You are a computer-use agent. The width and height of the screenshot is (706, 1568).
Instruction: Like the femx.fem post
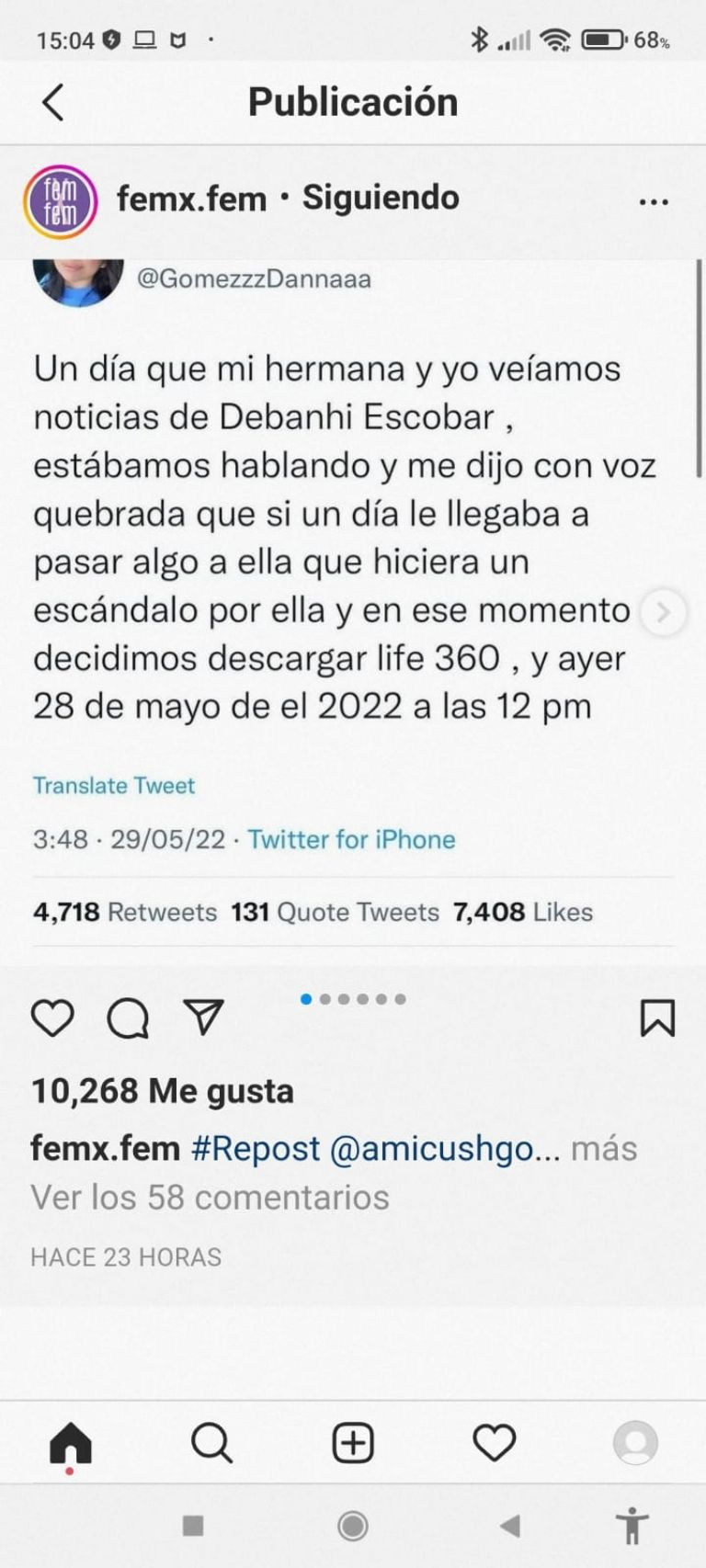click(x=52, y=1018)
